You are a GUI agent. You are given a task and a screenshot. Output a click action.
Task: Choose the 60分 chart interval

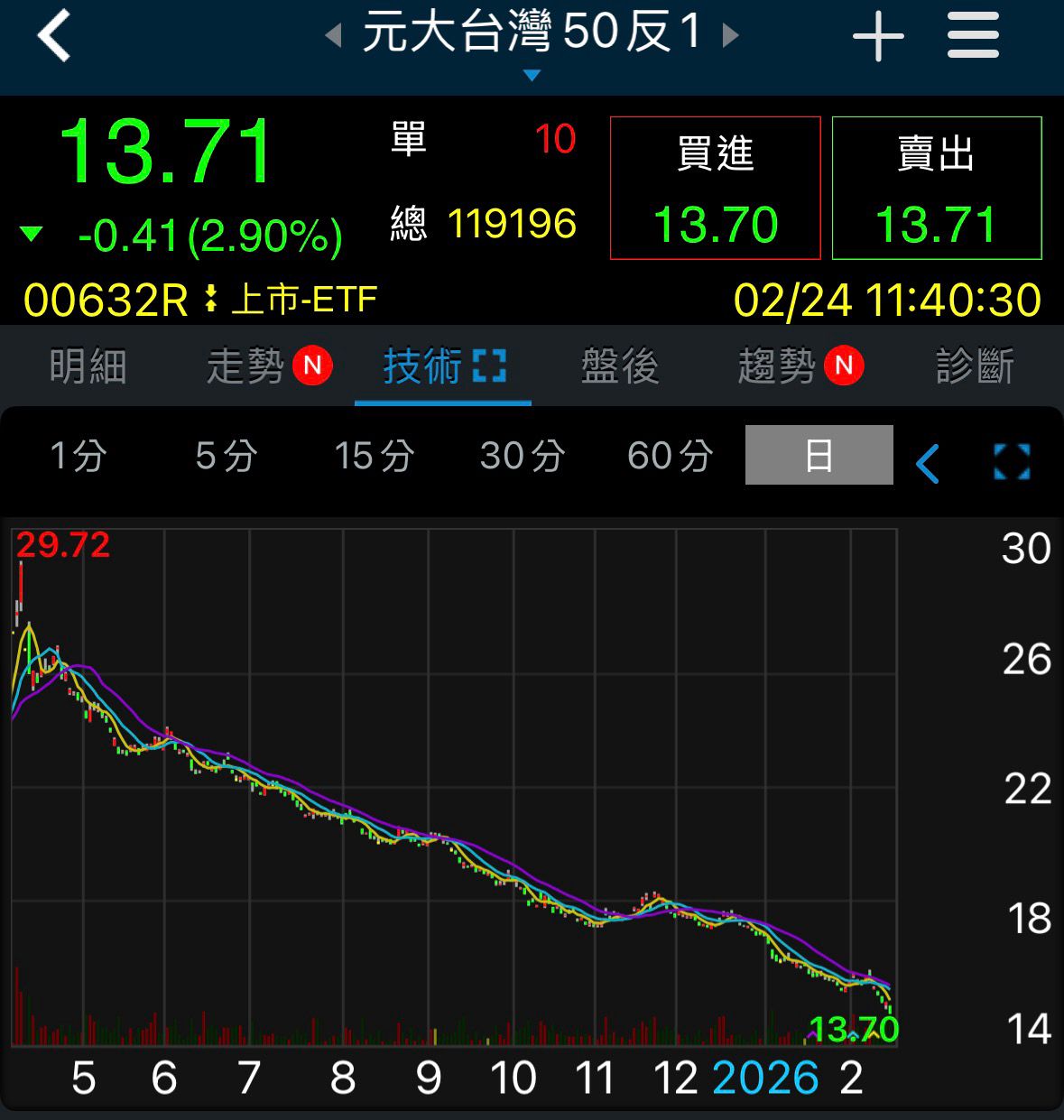(x=671, y=456)
